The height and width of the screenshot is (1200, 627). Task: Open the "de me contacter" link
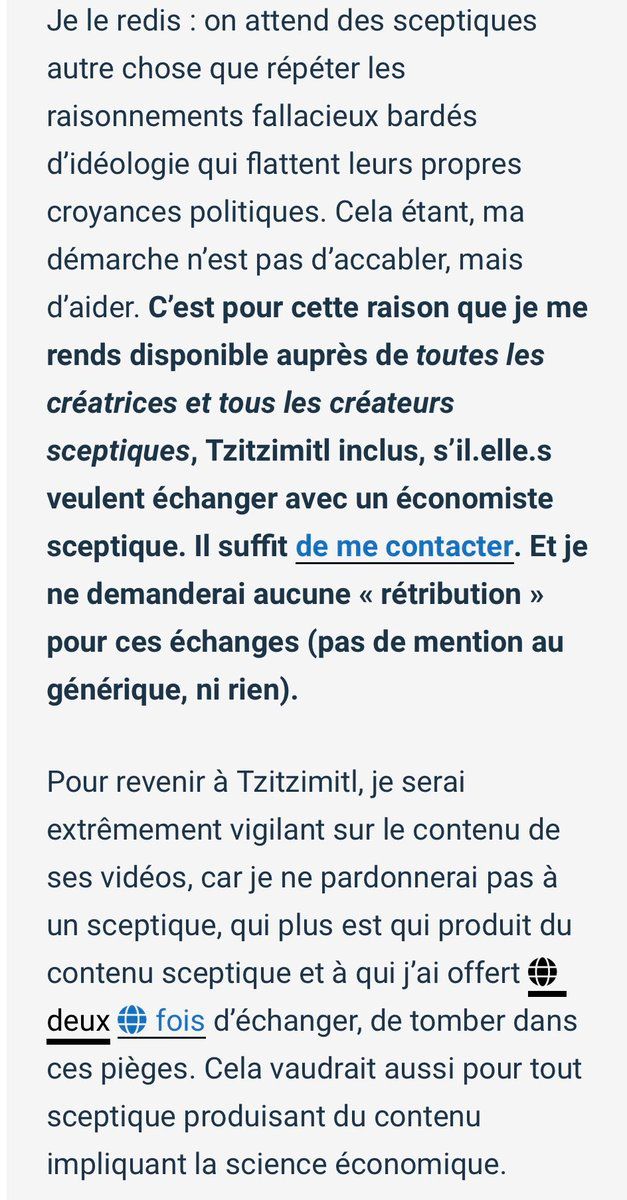(x=404, y=546)
